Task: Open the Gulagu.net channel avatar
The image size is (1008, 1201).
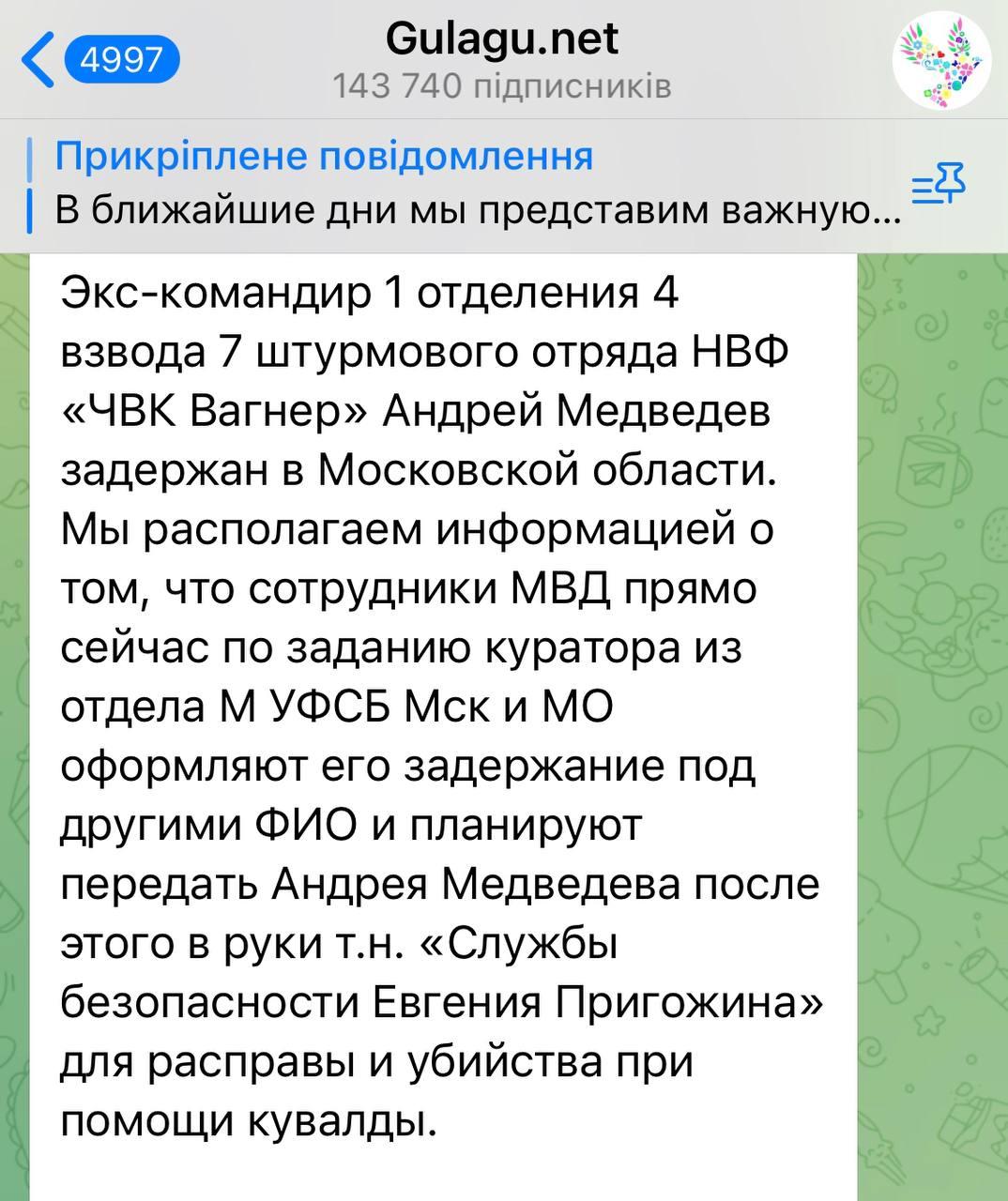Action: click(x=941, y=60)
